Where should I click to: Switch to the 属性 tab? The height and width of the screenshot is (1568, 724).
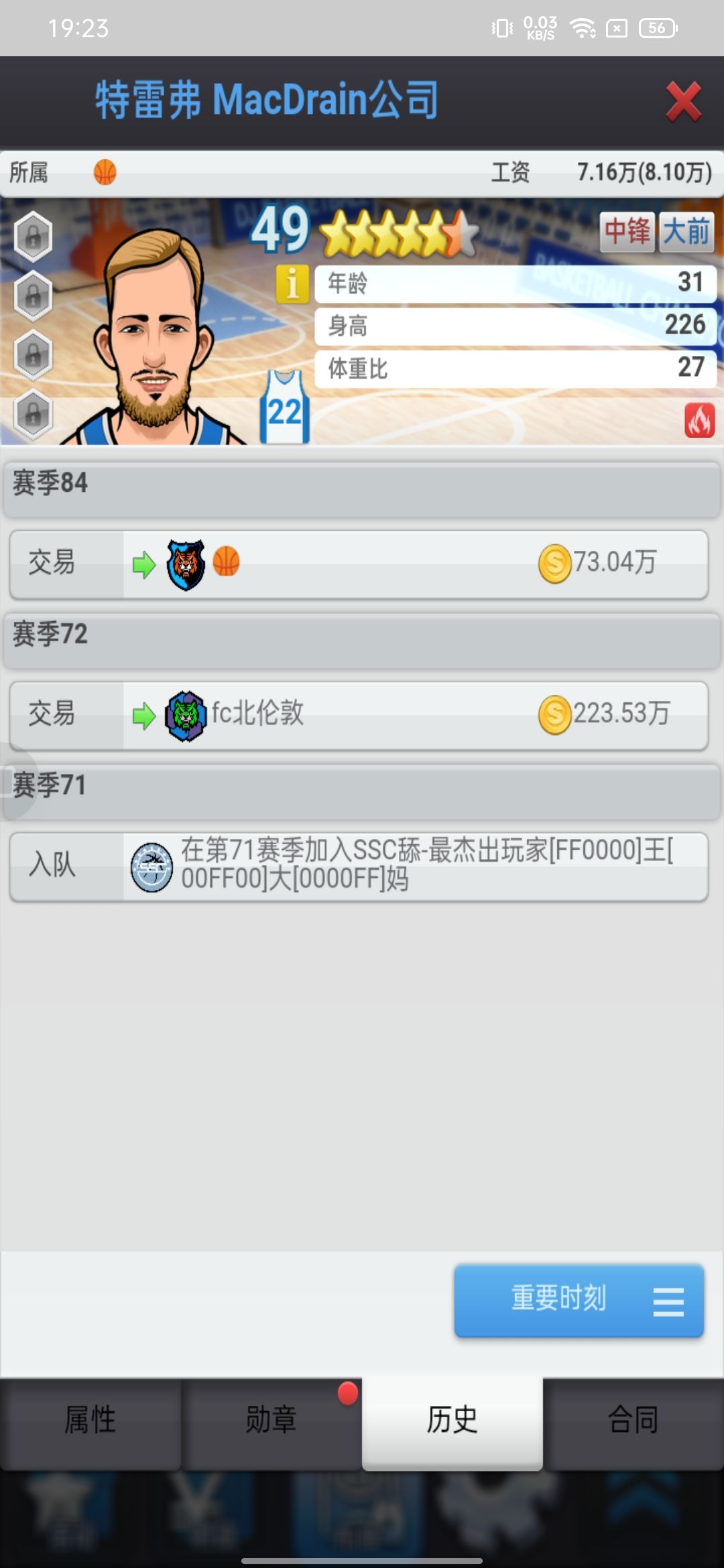click(x=90, y=1417)
